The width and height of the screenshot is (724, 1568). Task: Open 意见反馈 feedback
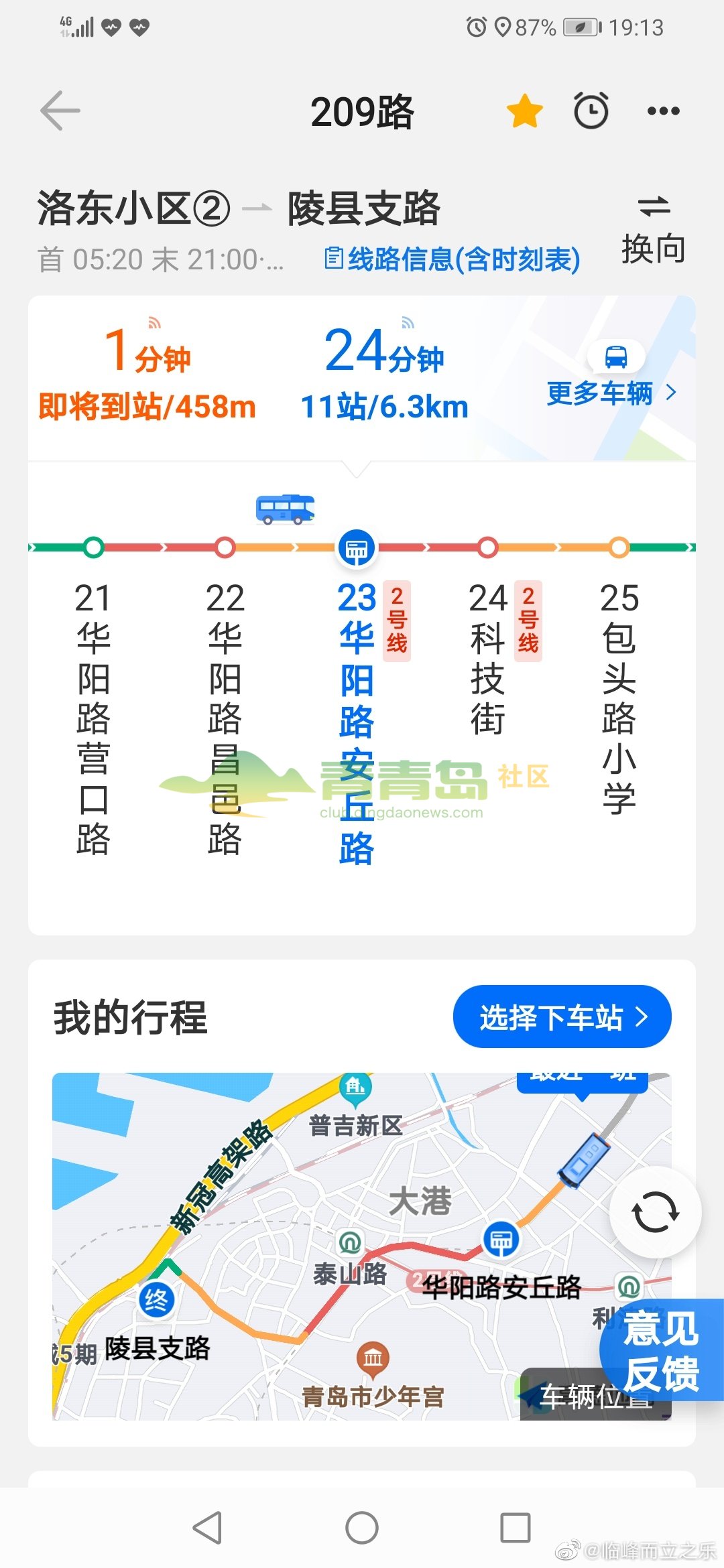click(661, 1351)
